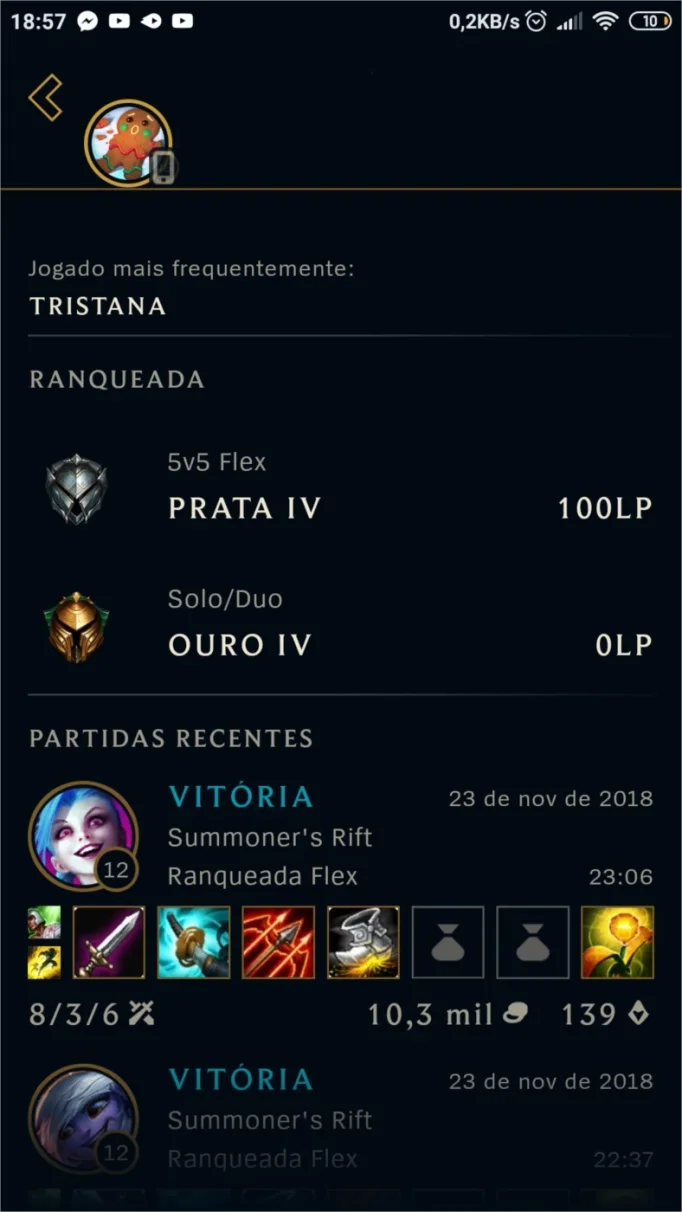This screenshot has width=682, height=1212.
Task: Open the victory match lasting 22:37
Action: point(341,1135)
